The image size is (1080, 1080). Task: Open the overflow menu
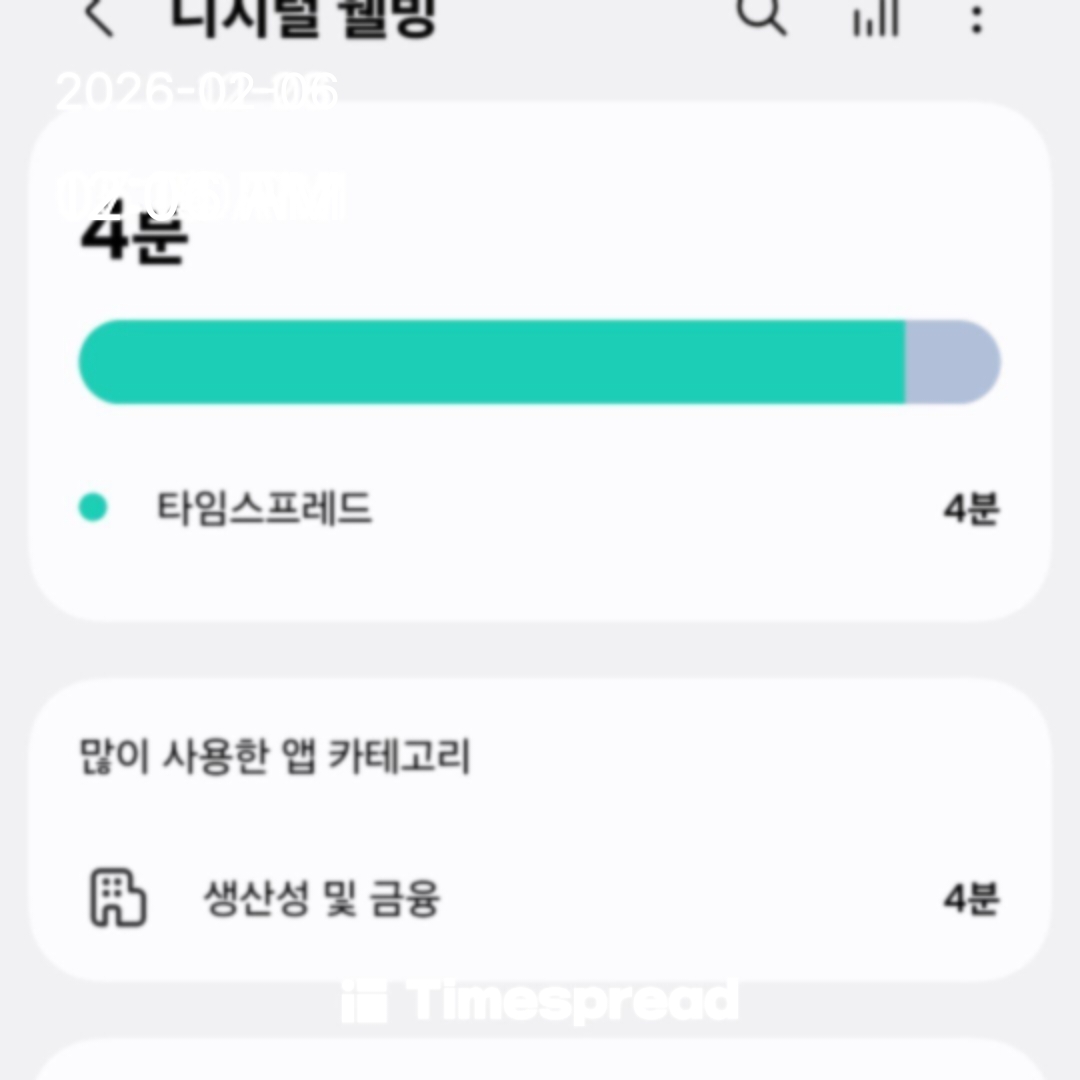pyautogui.click(x=977, y=17)
